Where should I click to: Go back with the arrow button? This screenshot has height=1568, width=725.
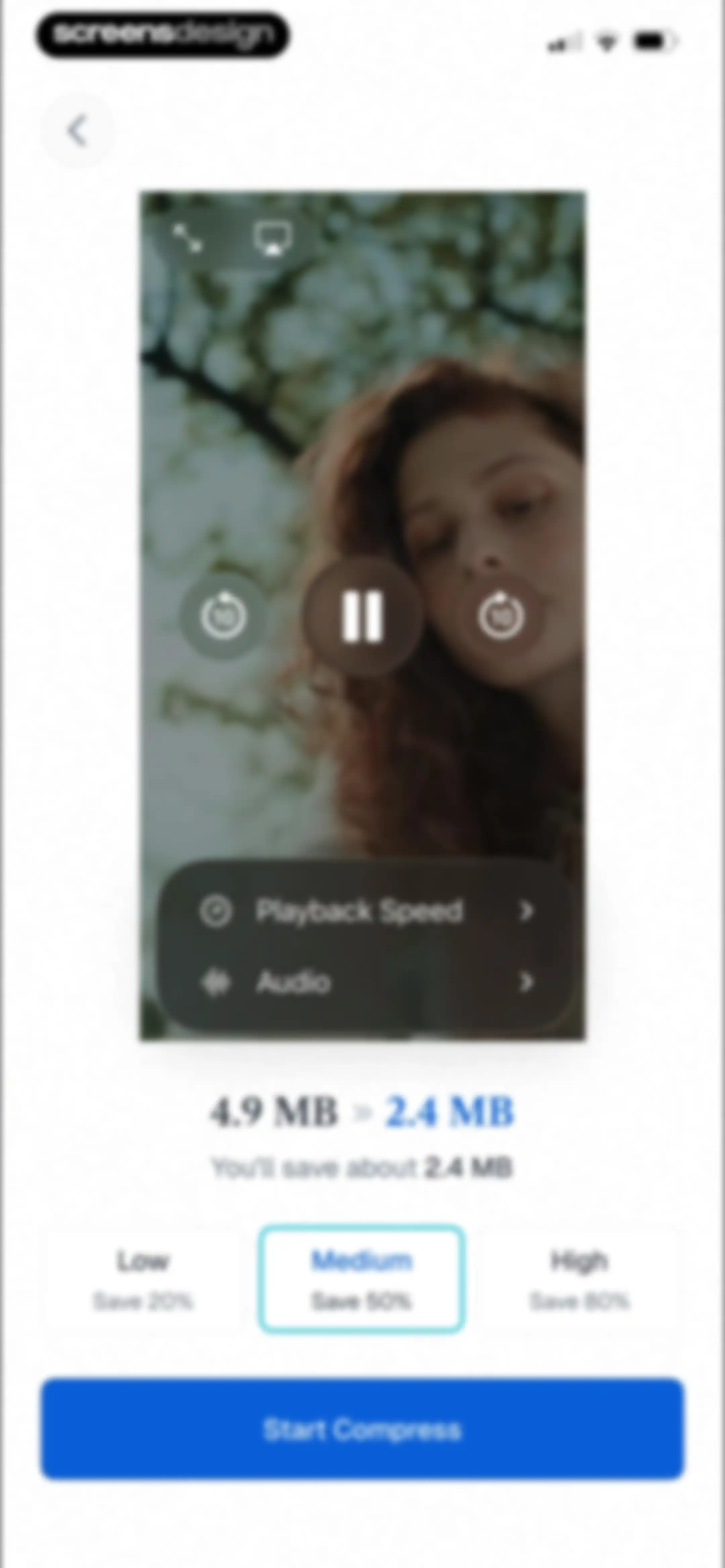[x=77, y=132]
